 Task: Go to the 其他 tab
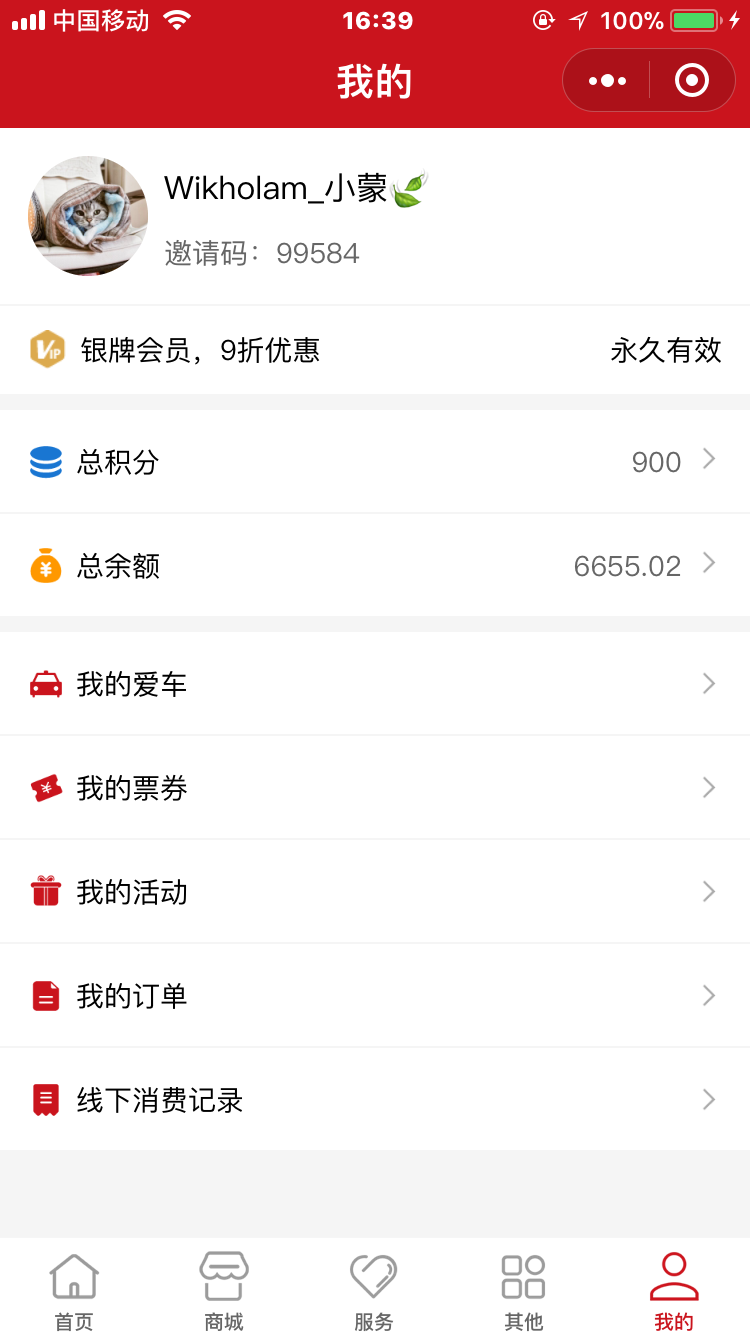[x=523, y=1291]
